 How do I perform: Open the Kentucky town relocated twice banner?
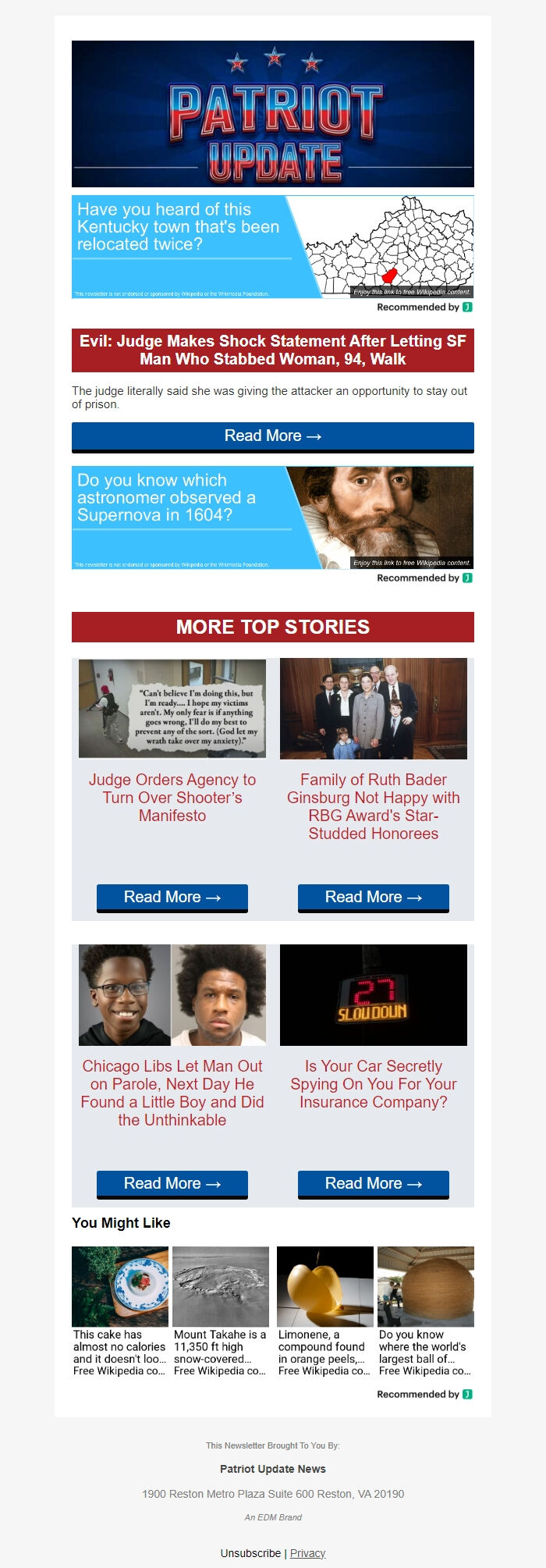click(272, 247)
